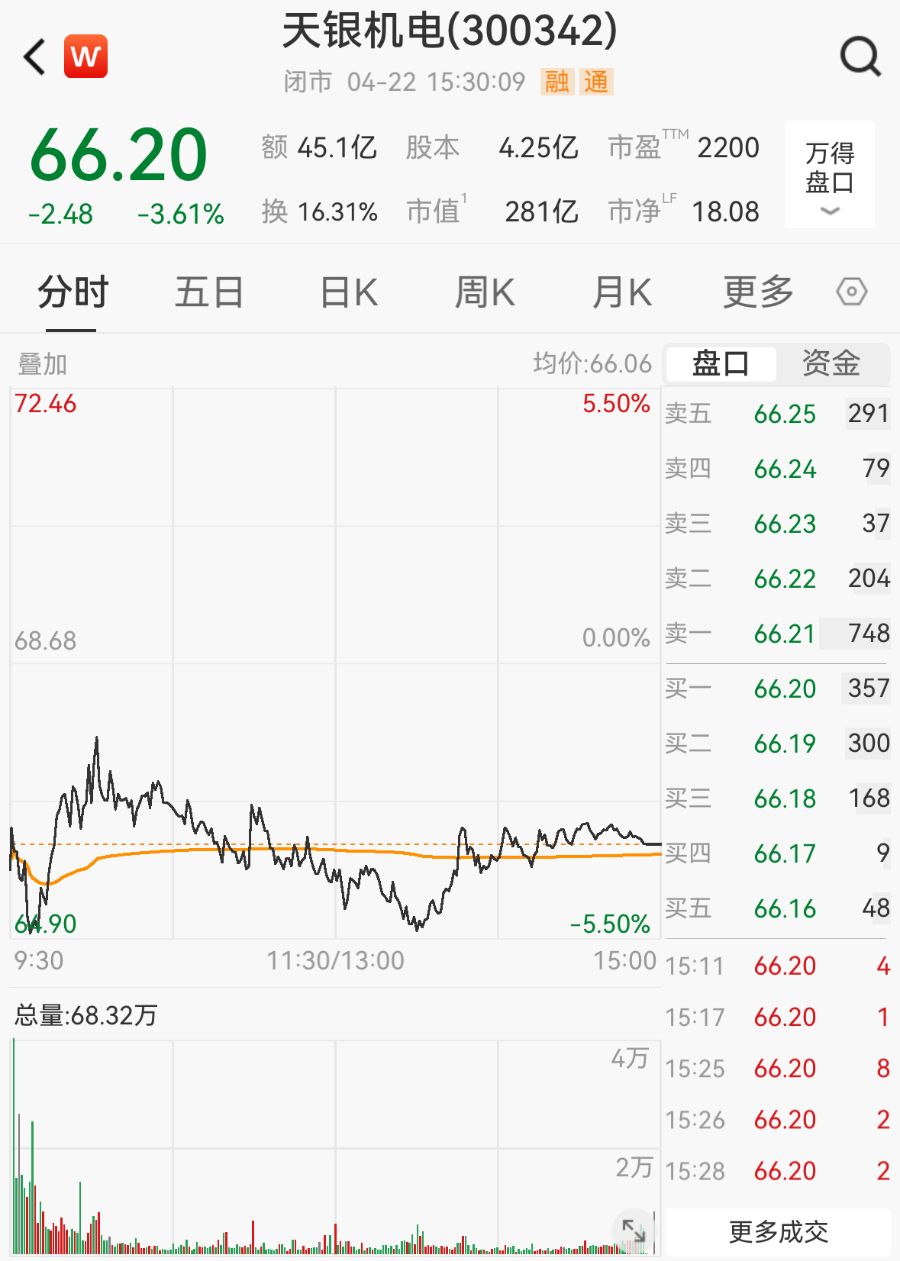Select the 盘口 order book tab

tap(721, 363)
